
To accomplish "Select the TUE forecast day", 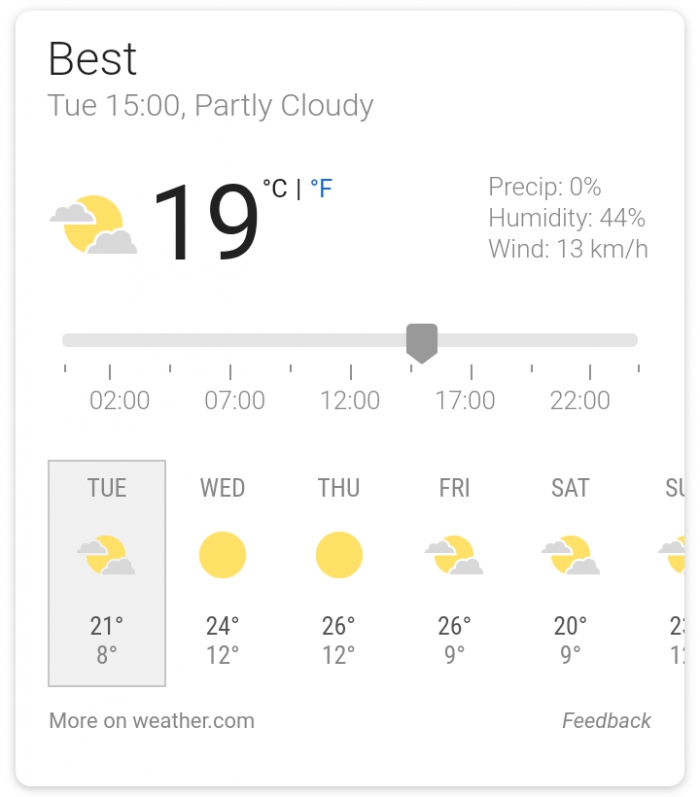I will point(107,573).
